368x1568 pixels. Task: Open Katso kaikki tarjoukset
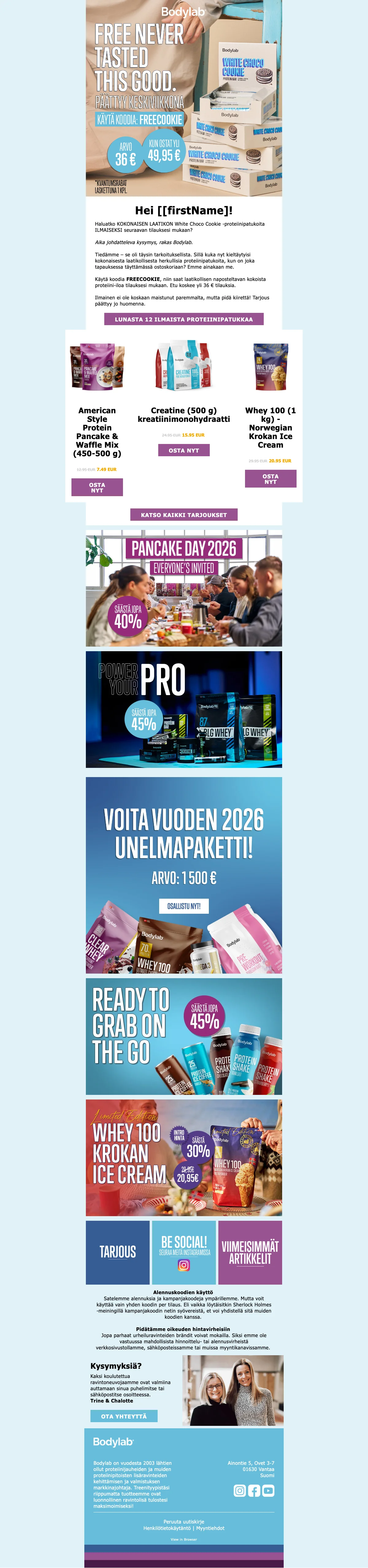pyautogui.click(x=184, y=515)
